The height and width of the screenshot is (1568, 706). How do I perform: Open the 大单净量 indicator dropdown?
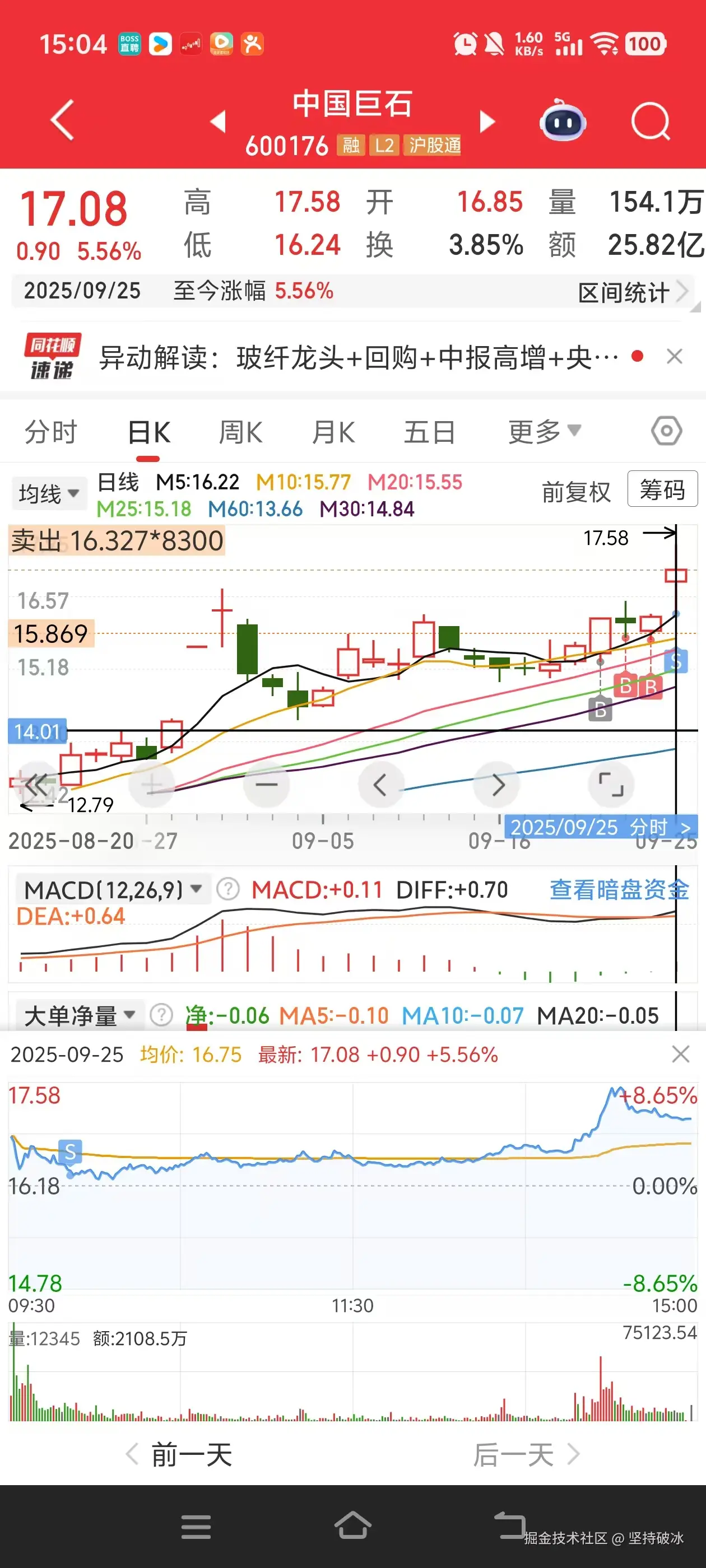tap(79, 1016)
